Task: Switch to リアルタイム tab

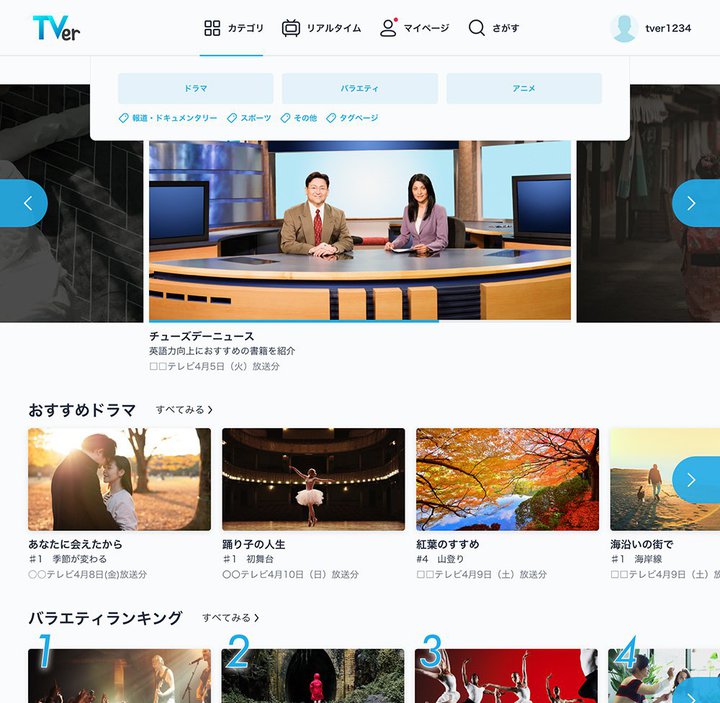Action: (x=321, y=28)
